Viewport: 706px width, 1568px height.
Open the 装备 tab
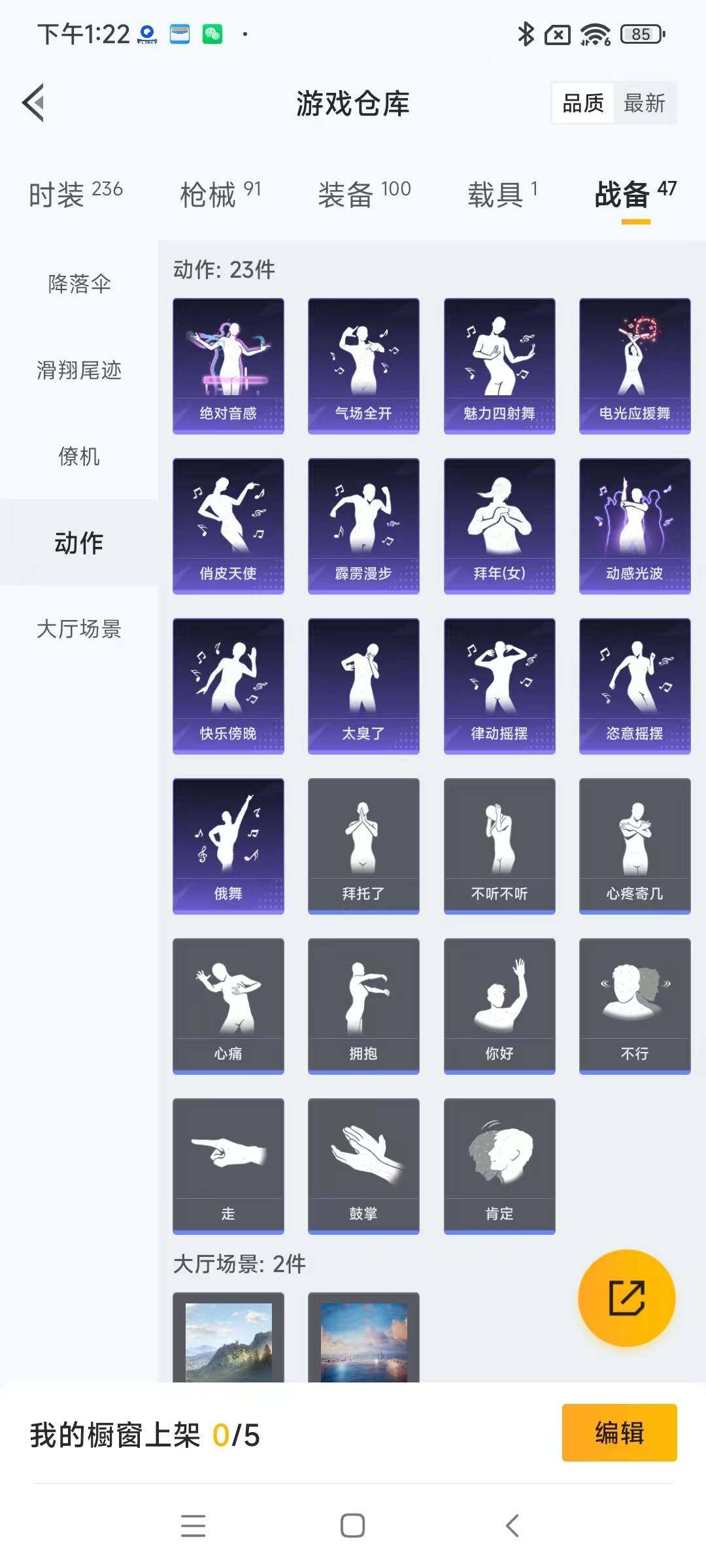364,194
